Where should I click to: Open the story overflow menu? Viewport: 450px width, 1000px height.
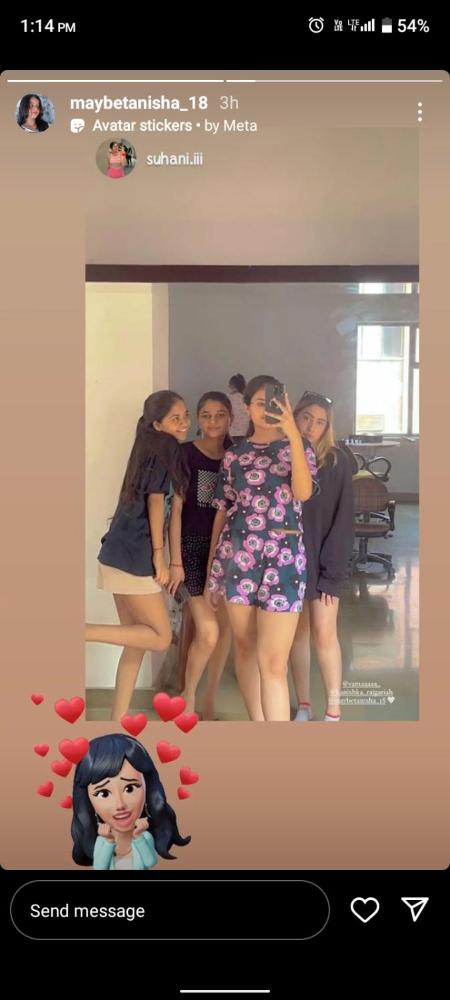(419, 112)
